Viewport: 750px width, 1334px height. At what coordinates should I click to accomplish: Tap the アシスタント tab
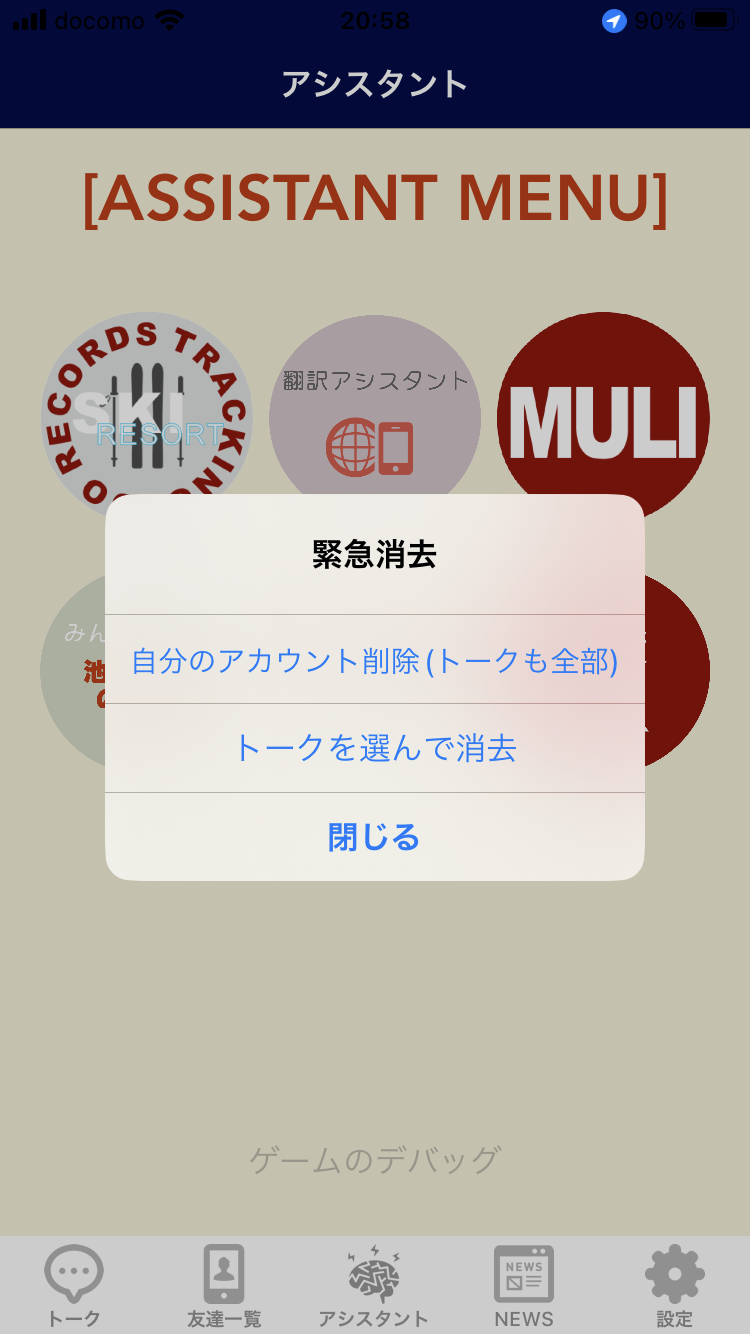coord(374,1286)
